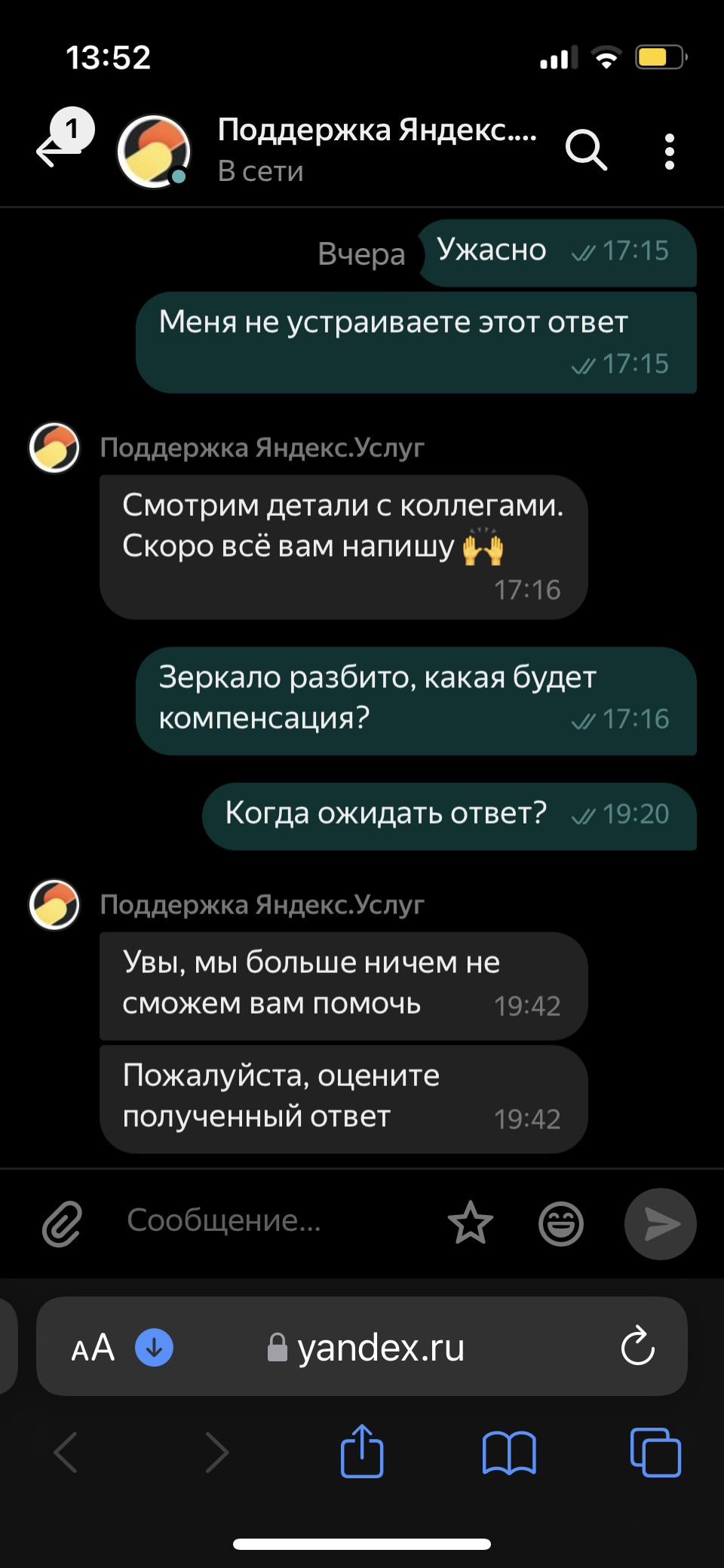Tap the star icon beside message field

pos(471,1223)
